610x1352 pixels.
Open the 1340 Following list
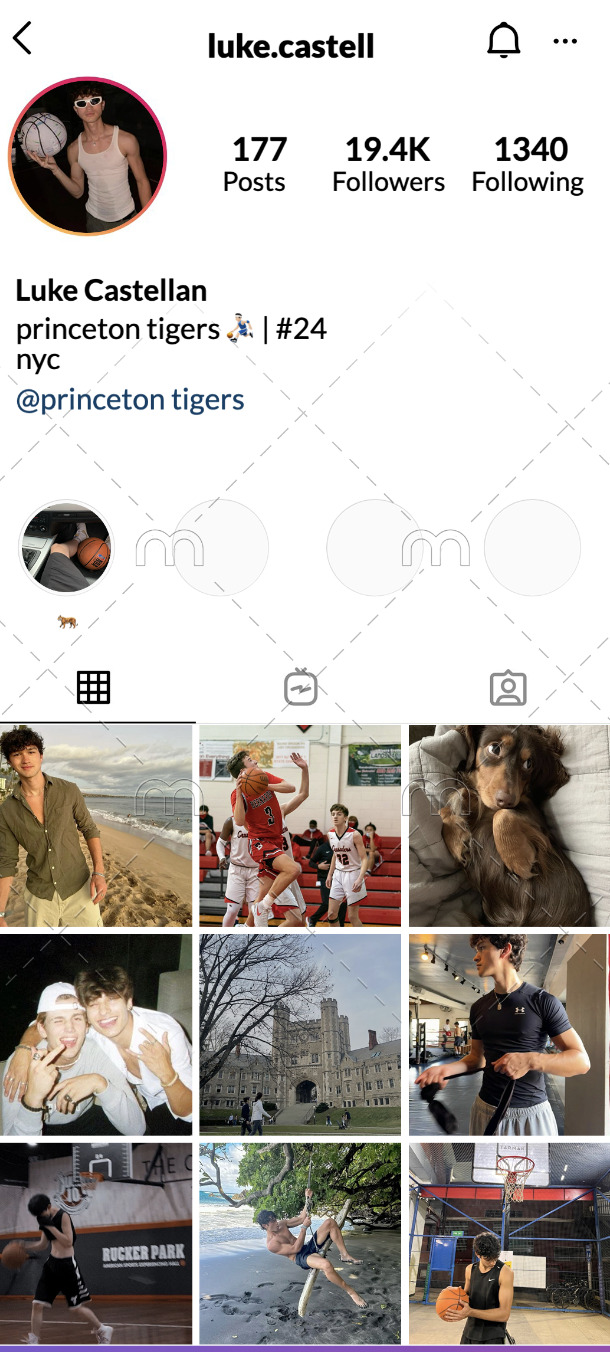point(527,165)
